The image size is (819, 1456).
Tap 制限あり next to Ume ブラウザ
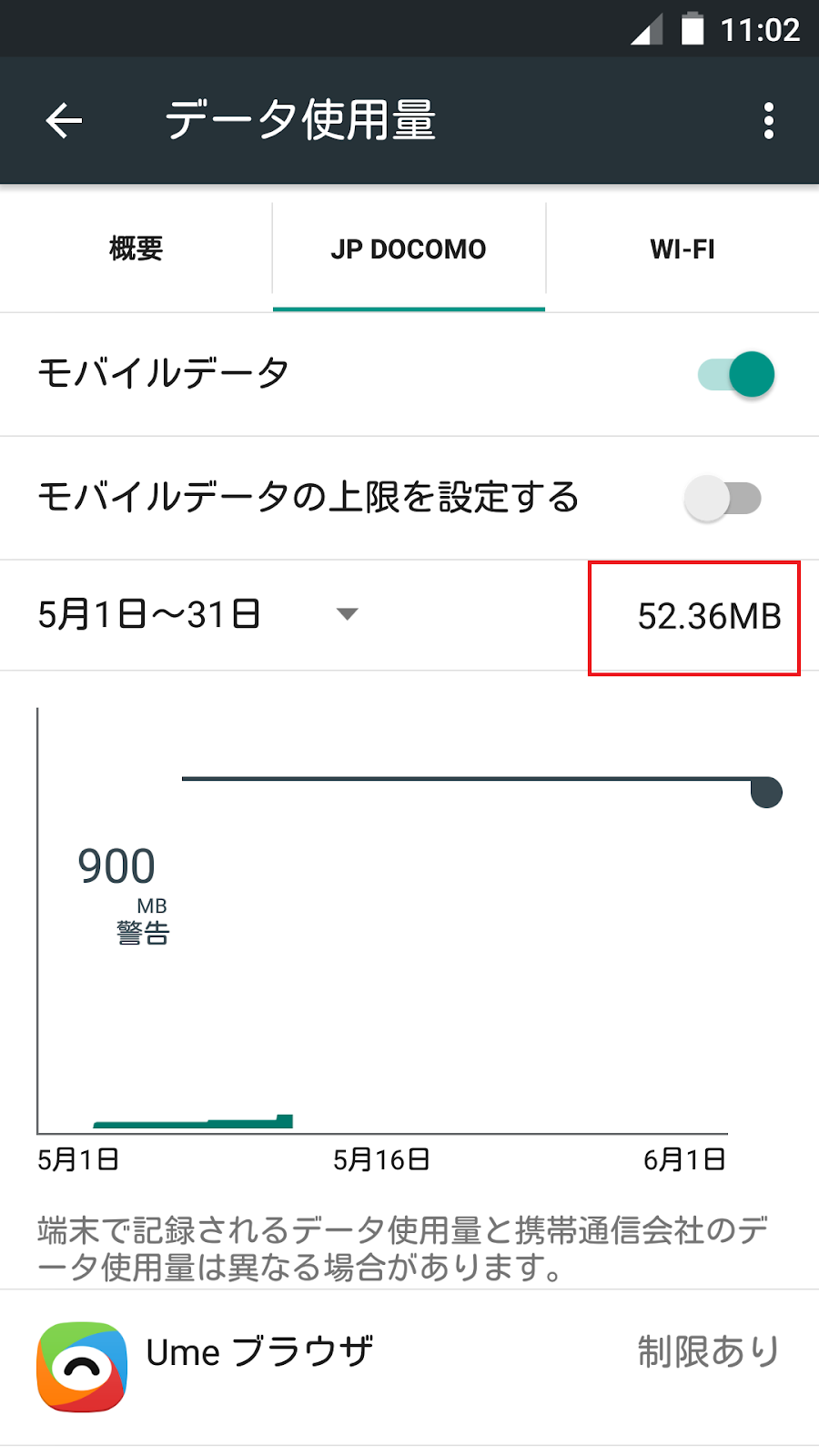[707, 1353]
